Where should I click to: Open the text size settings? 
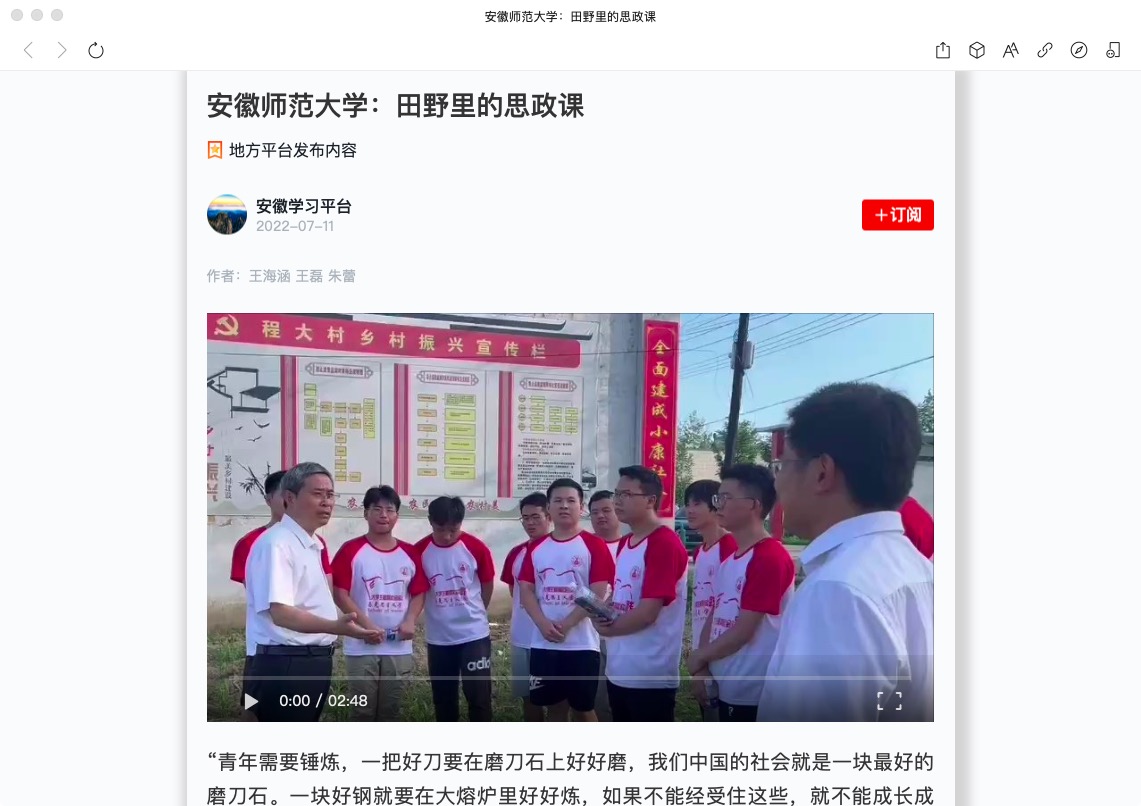pyautogui.click(x=1011, y=50)
